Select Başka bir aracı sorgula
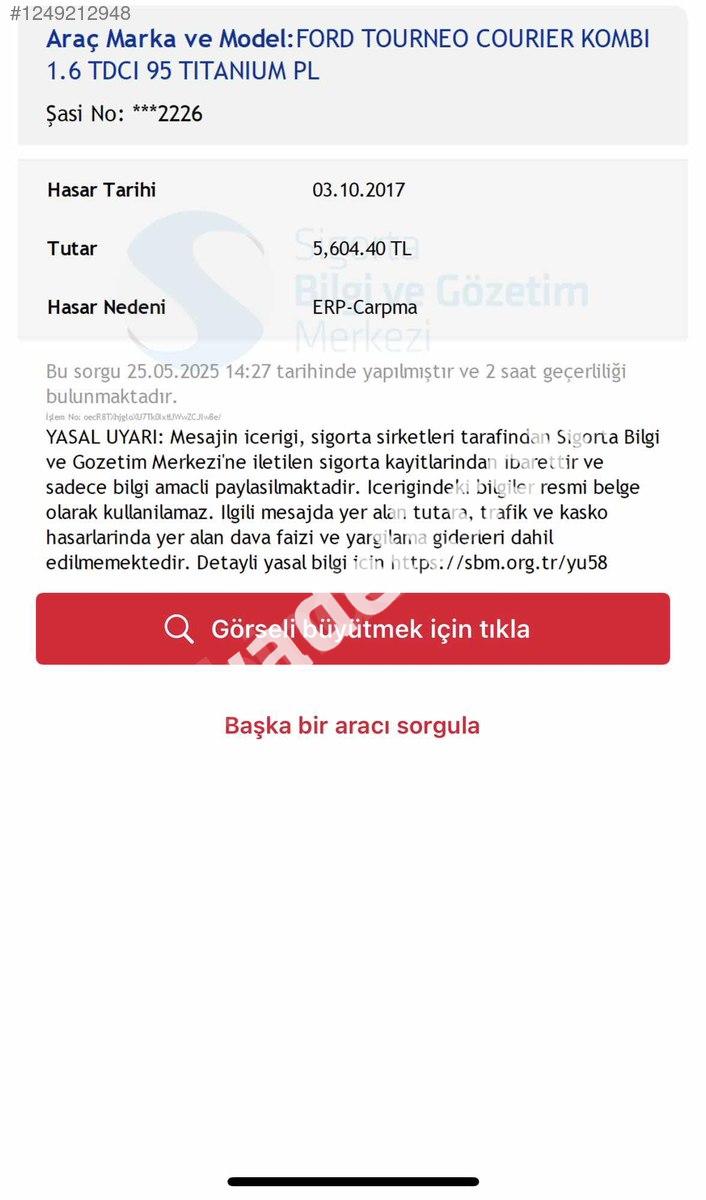 (352, 725)
